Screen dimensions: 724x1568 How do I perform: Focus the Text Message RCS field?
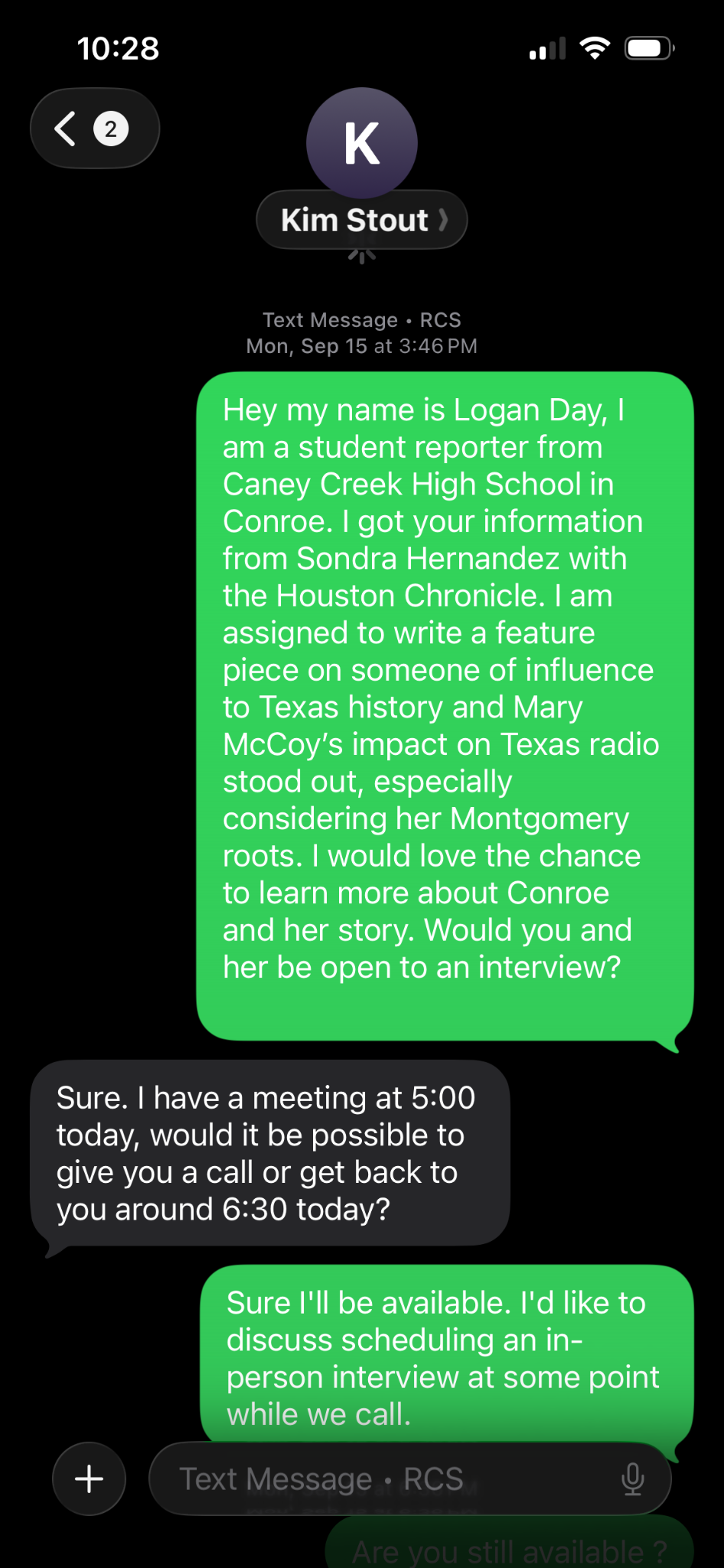383,1478
